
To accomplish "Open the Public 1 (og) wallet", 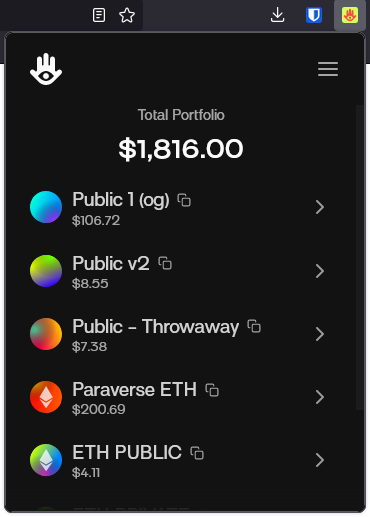I will tap(177, 207).
